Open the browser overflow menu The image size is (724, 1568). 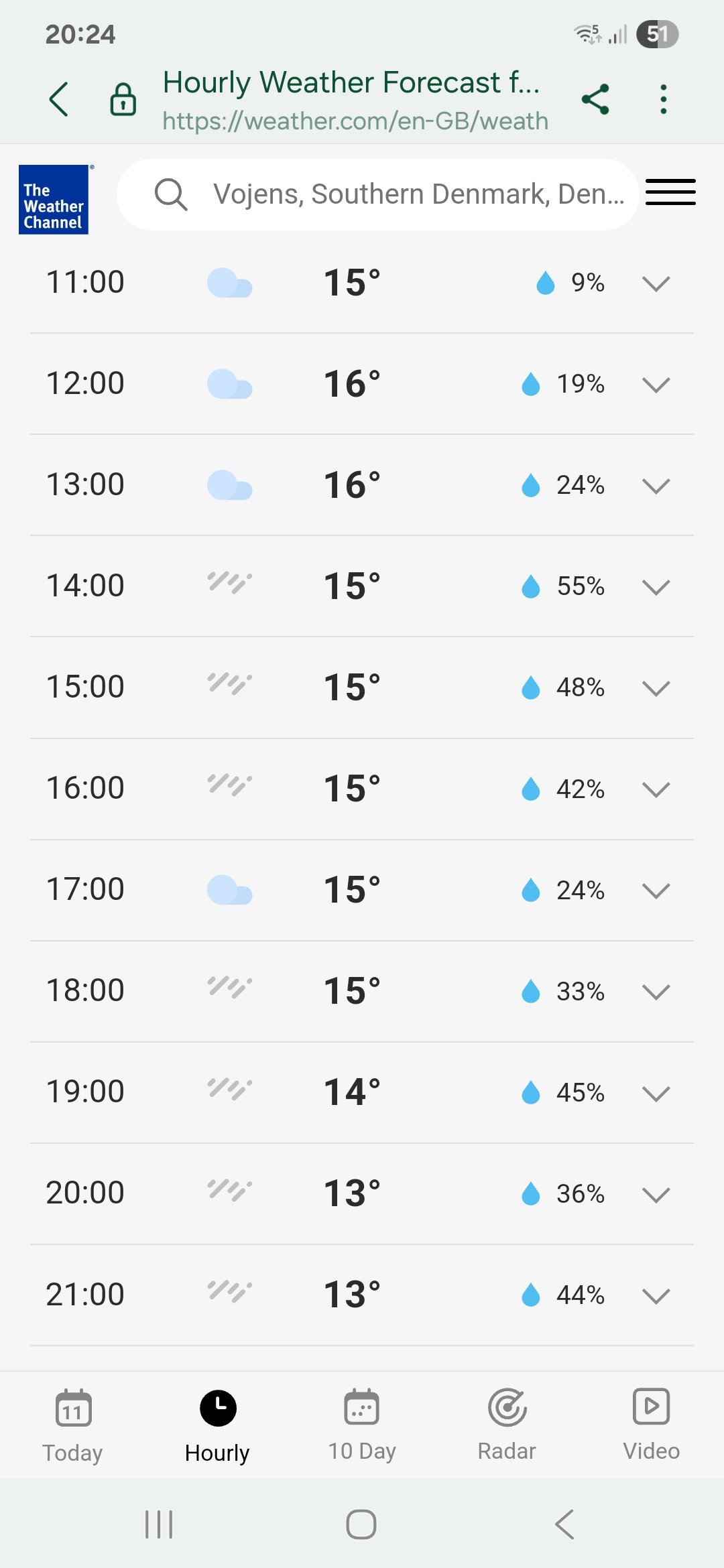(x=663, y=99)
